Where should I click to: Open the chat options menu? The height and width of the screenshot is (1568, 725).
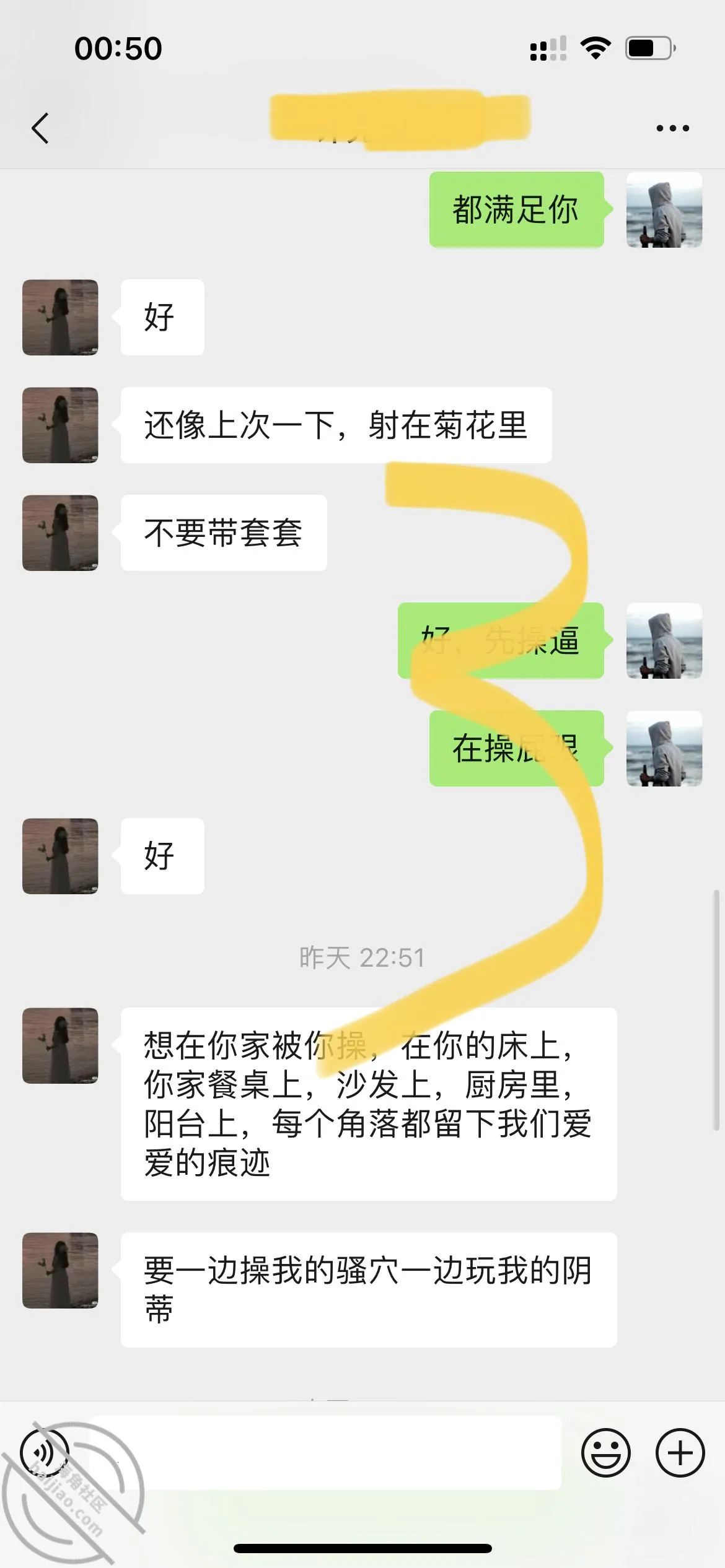pyautogui.click(x=672, y=128)
